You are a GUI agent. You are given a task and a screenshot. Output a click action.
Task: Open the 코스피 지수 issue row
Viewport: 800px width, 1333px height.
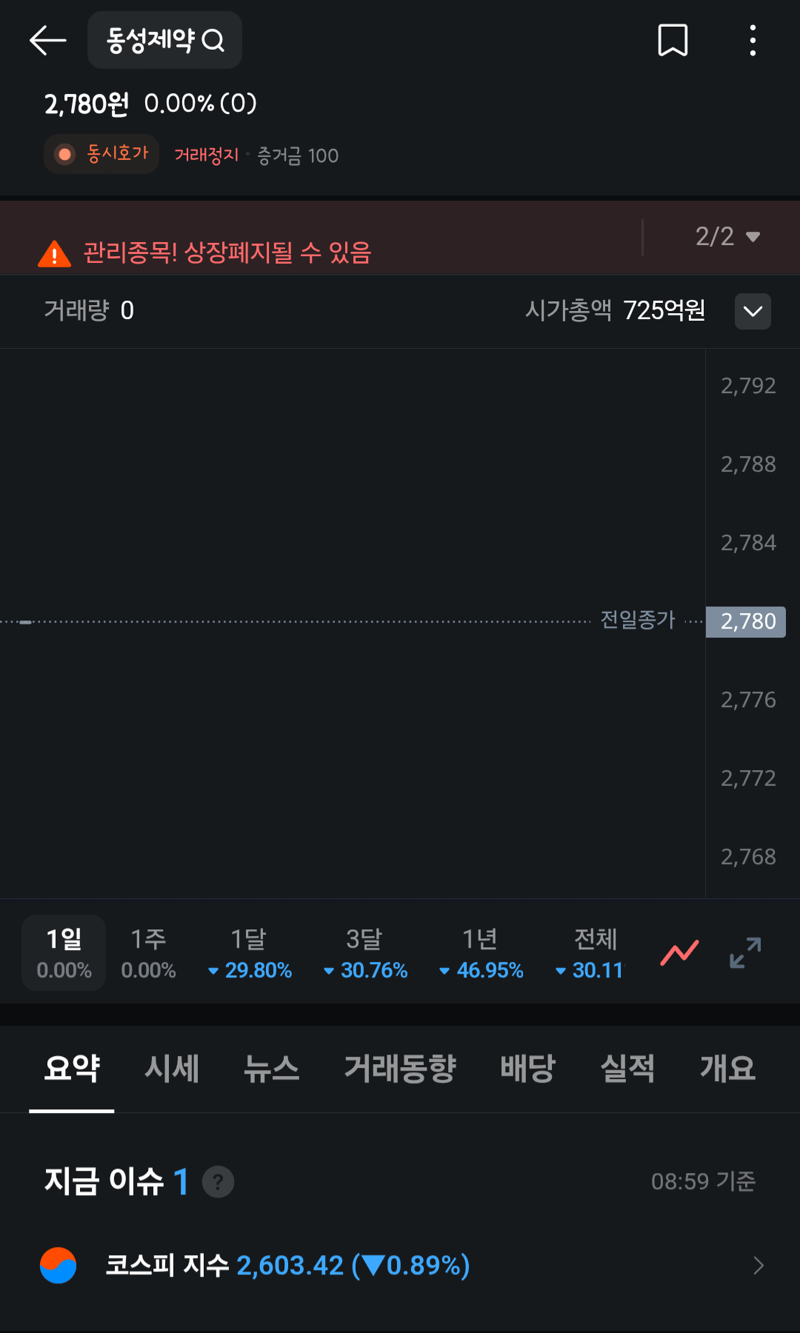pos(400,1266)
